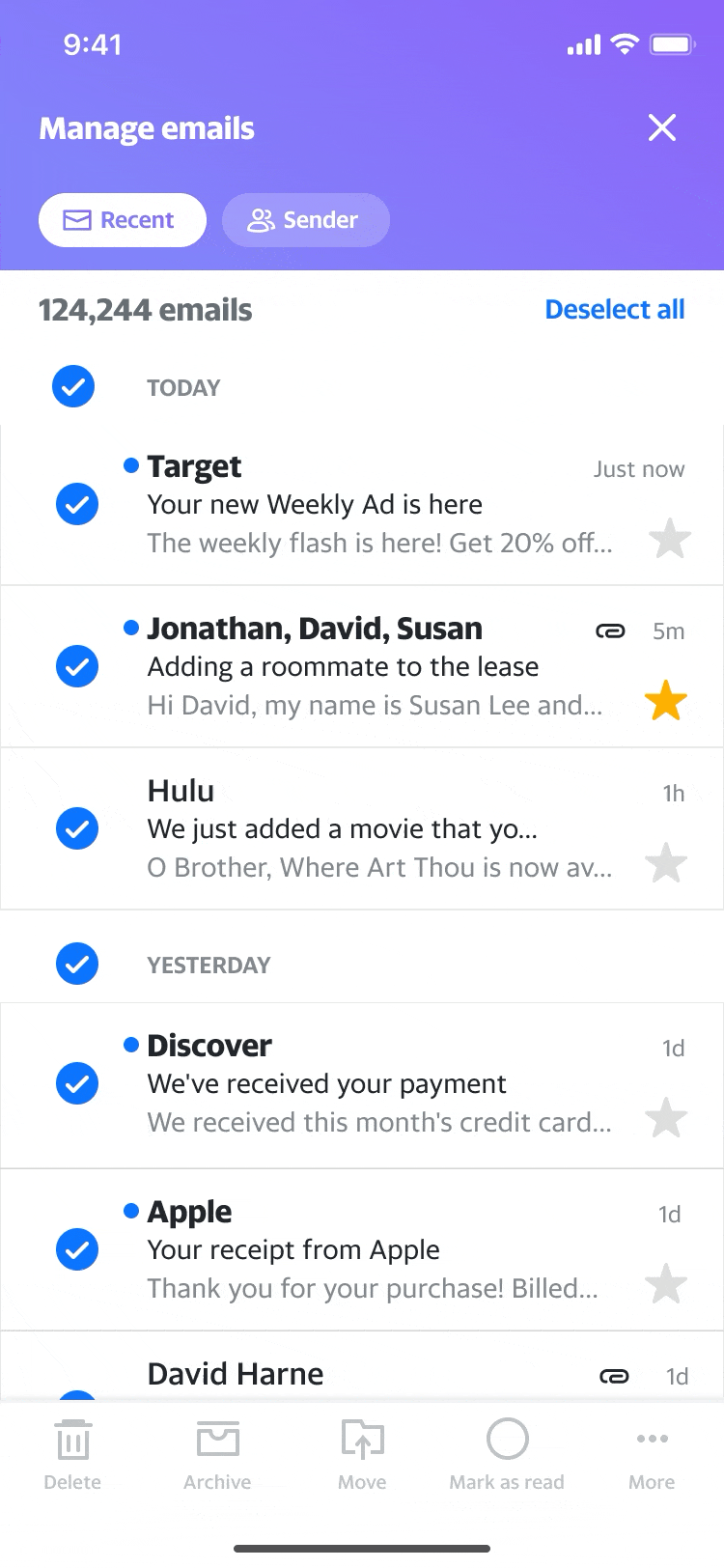Click the attachment paperclip on Jonathan, David, Susan email

point(611,629)
